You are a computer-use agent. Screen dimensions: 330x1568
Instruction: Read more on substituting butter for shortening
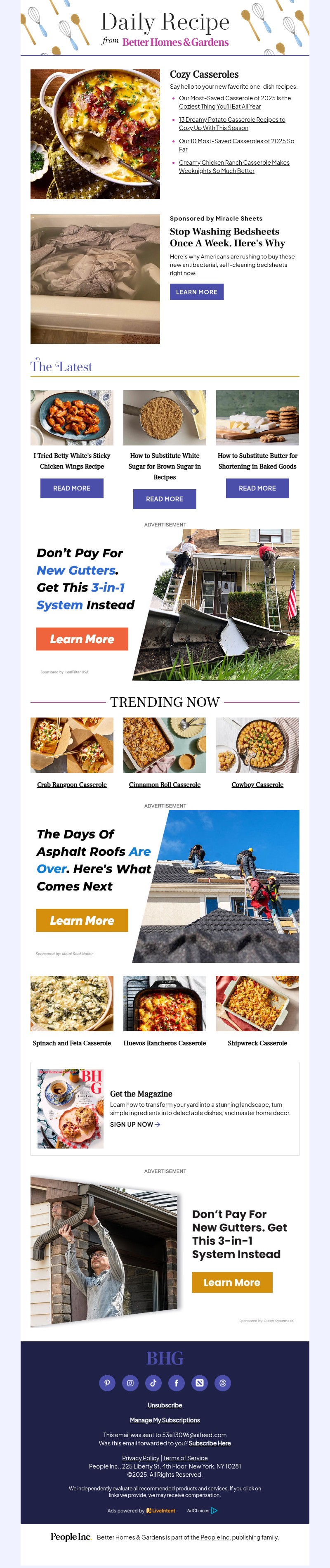click(257, 488)
